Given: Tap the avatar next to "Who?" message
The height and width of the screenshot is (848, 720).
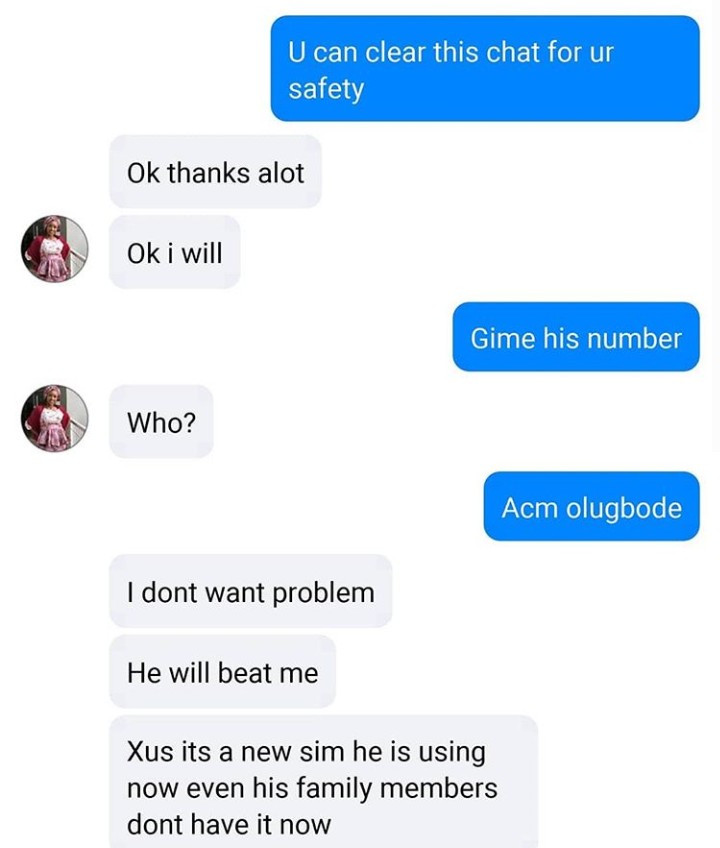Looking at the screenshot, I should tap(55, 419).
